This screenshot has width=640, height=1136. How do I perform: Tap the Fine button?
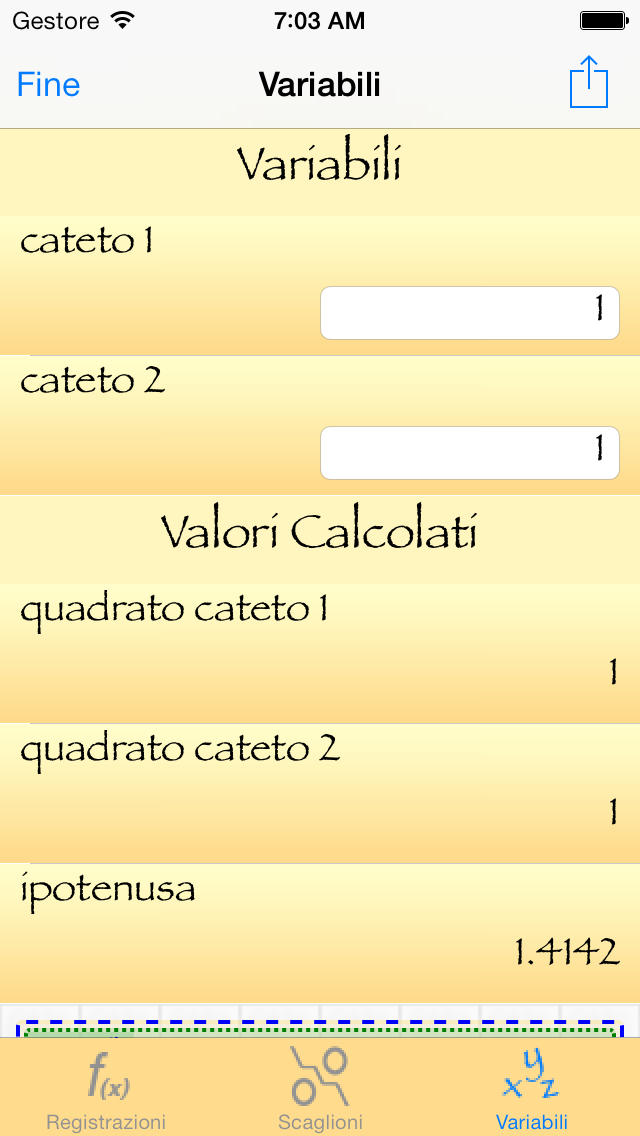pos(48,85)
